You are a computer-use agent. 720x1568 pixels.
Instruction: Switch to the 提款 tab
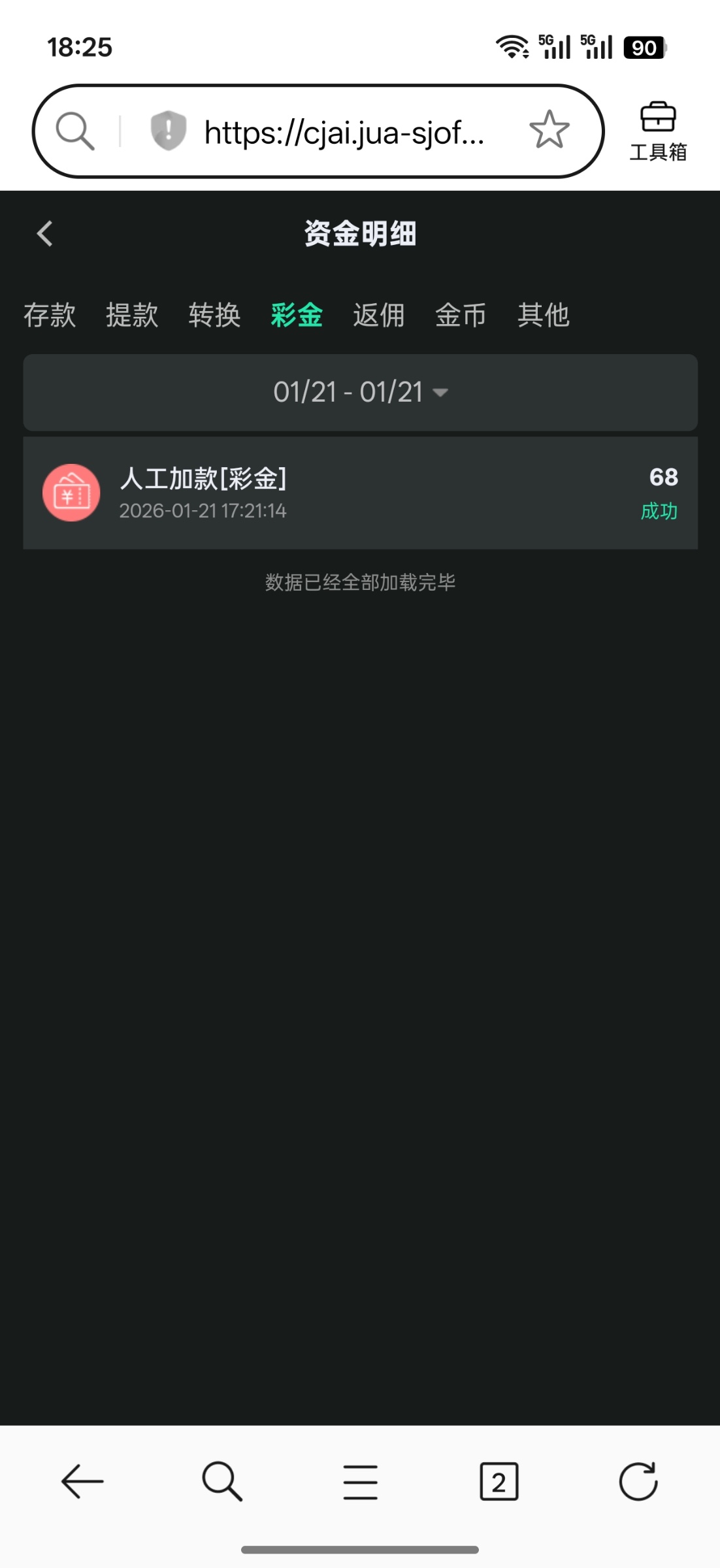pyautogui.click(x=132, y=315)
